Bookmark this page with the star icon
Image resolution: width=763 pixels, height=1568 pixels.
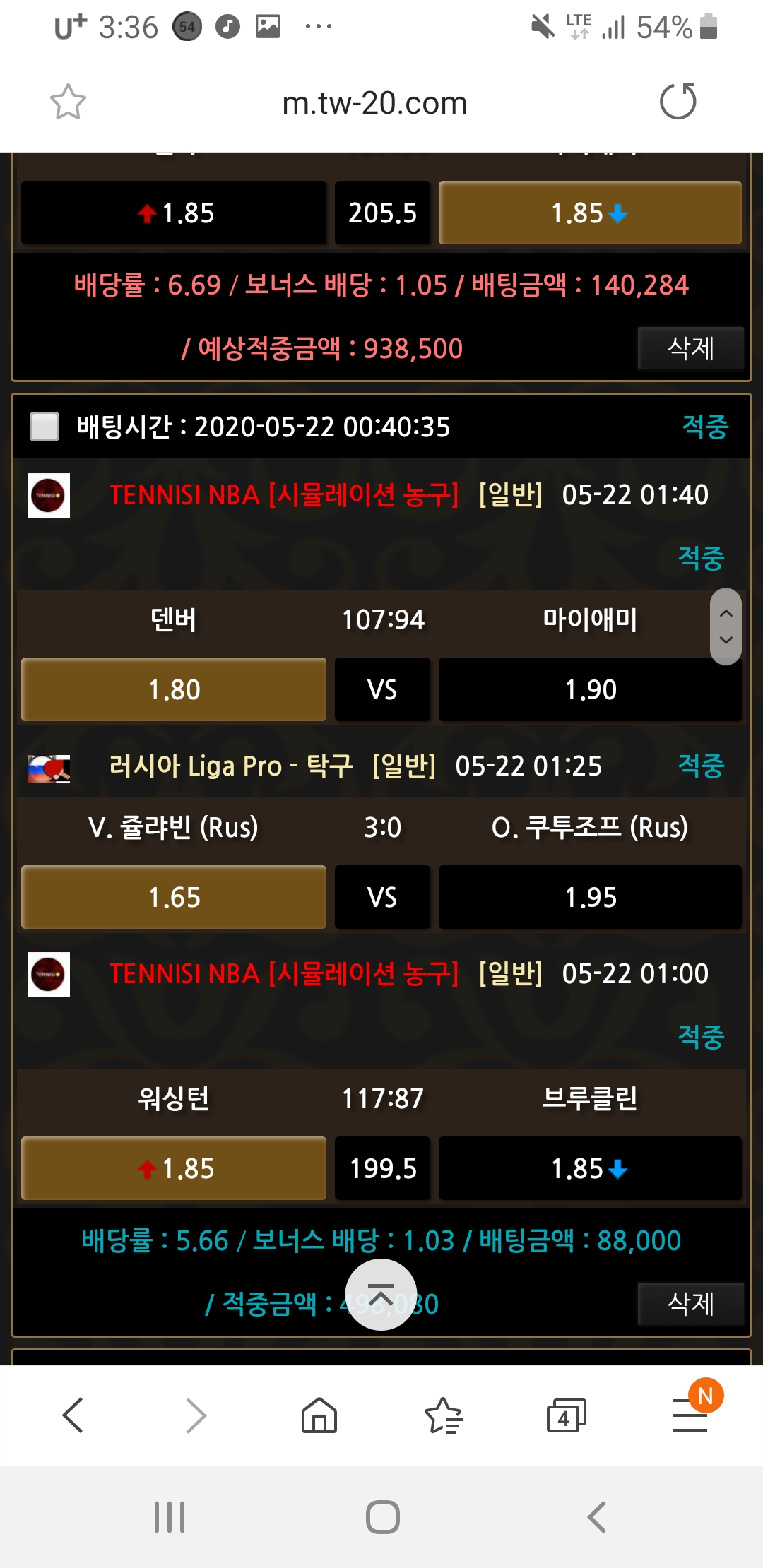68,102
